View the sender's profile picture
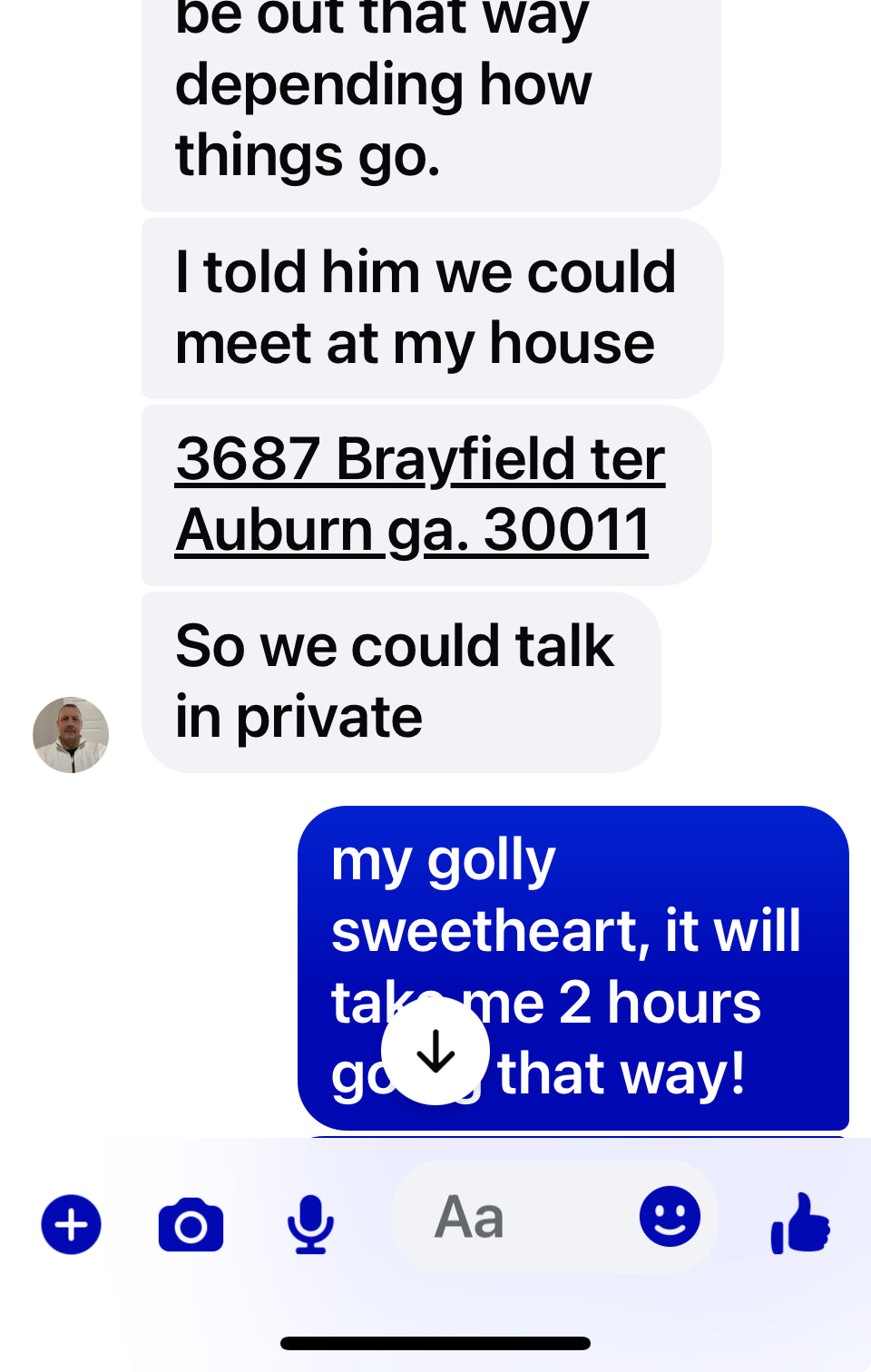The height and width of the screenshot is (1372, 871). click(x=71, y=735)
